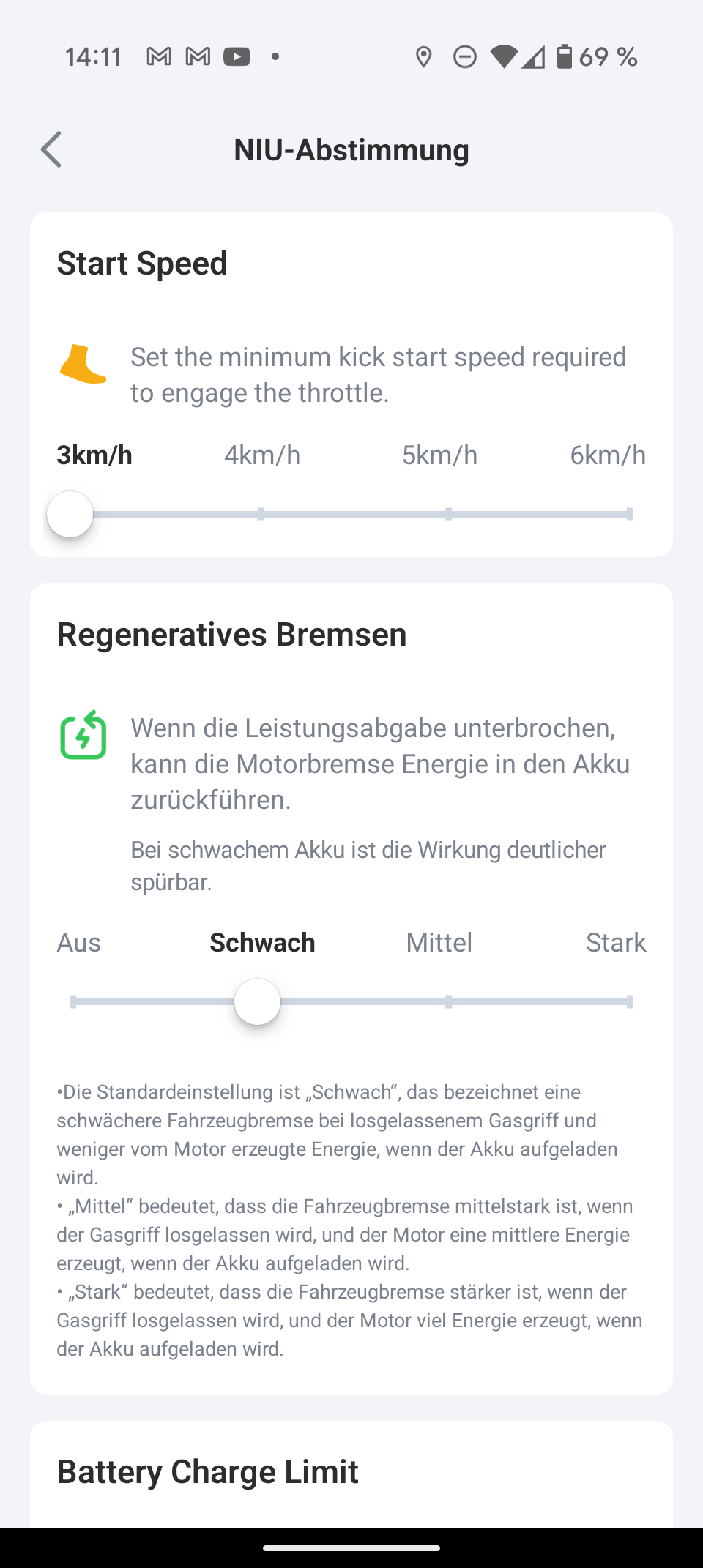
Task: Go back from NIU-Abstimmung
Action: tap(51, 150)
